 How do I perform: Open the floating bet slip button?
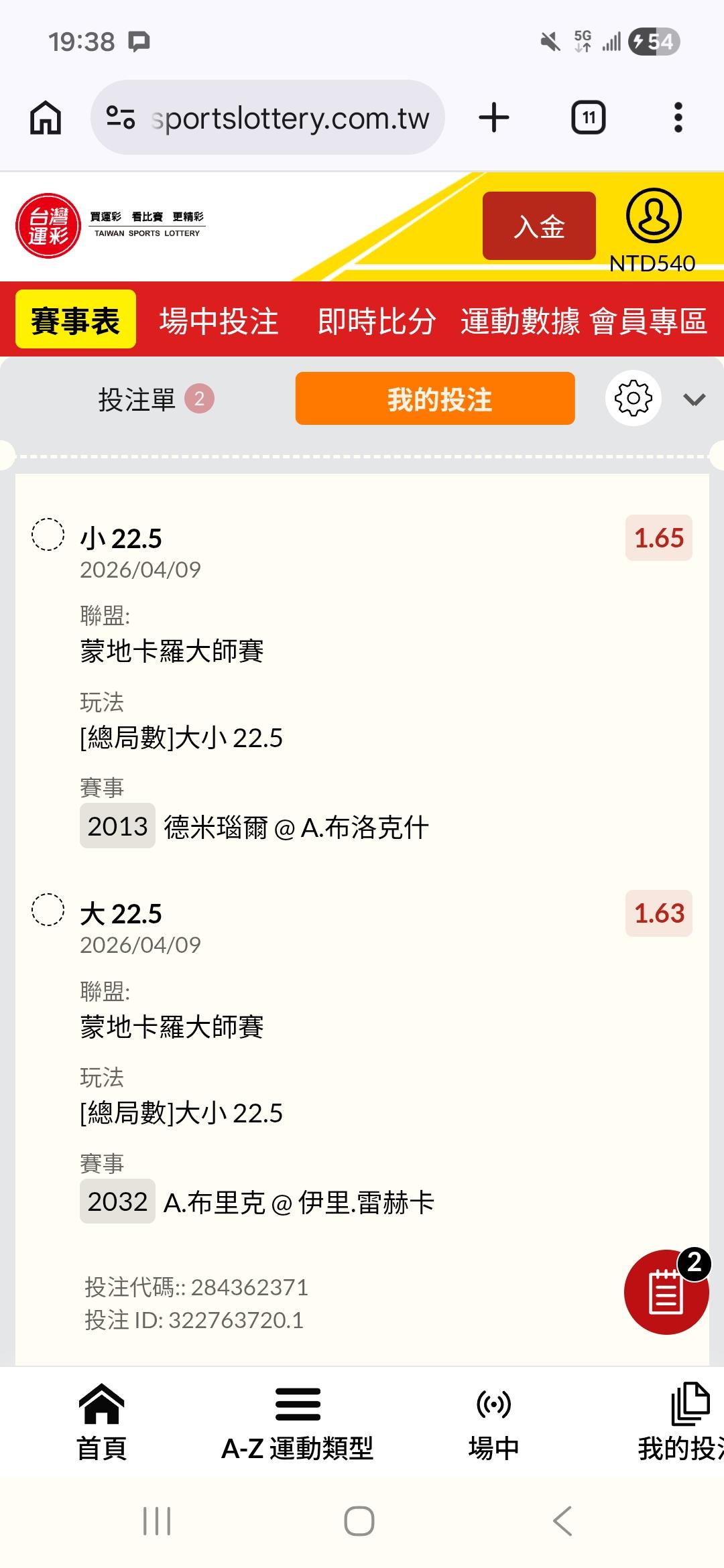[x=665, y=1292]
